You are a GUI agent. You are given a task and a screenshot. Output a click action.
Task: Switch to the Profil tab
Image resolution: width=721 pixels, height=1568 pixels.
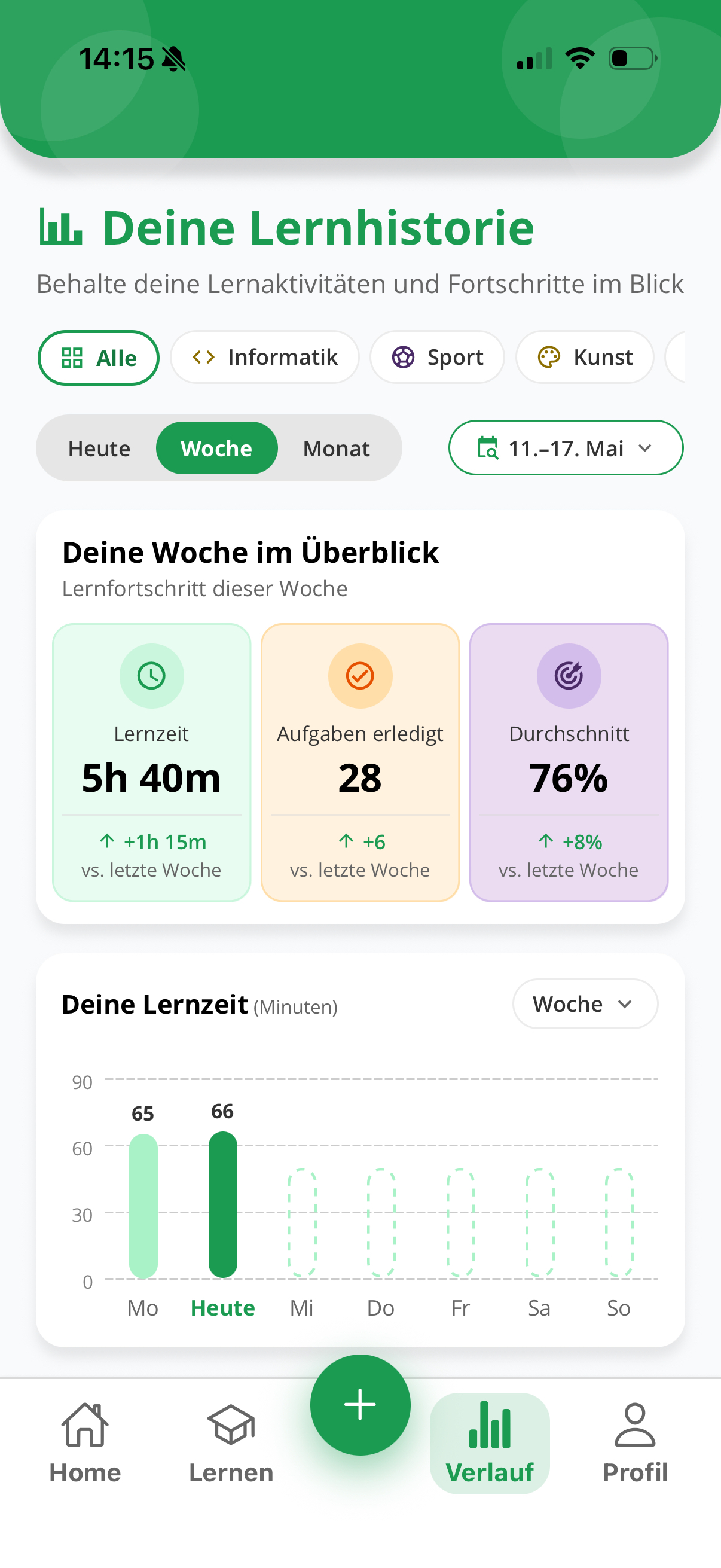(636, 1444)
